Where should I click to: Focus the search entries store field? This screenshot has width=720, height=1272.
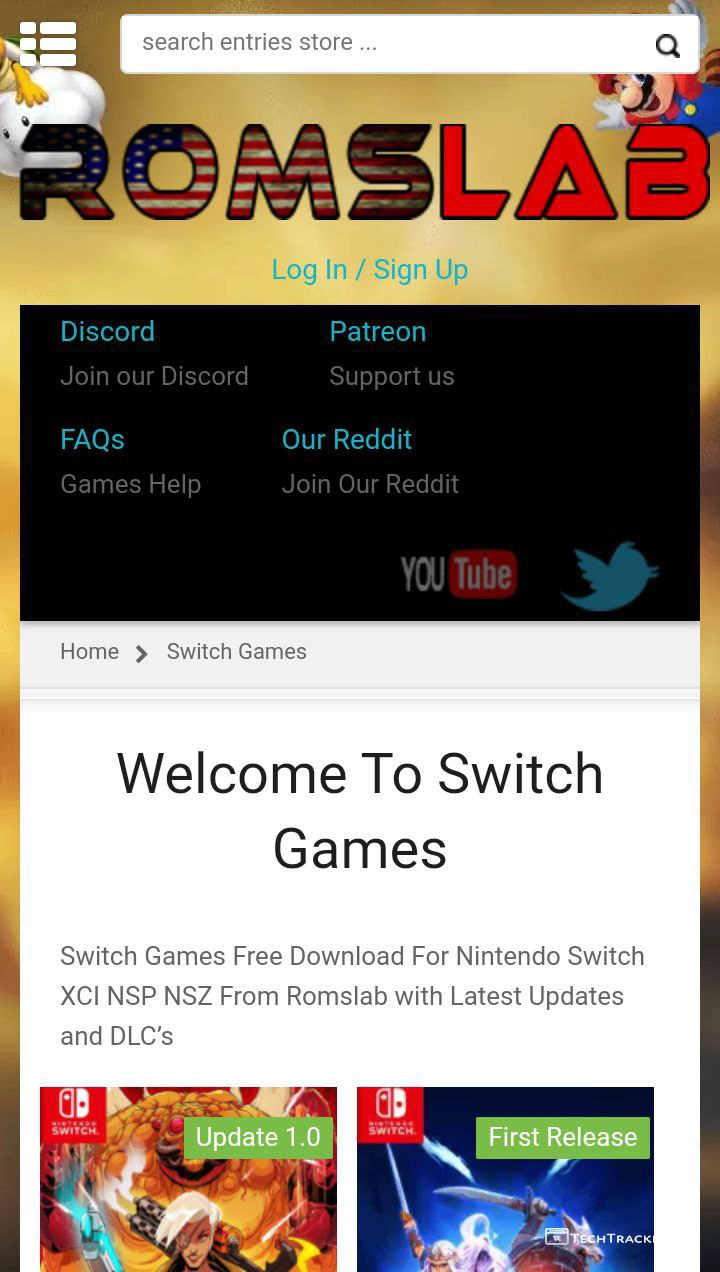(385, 43)
